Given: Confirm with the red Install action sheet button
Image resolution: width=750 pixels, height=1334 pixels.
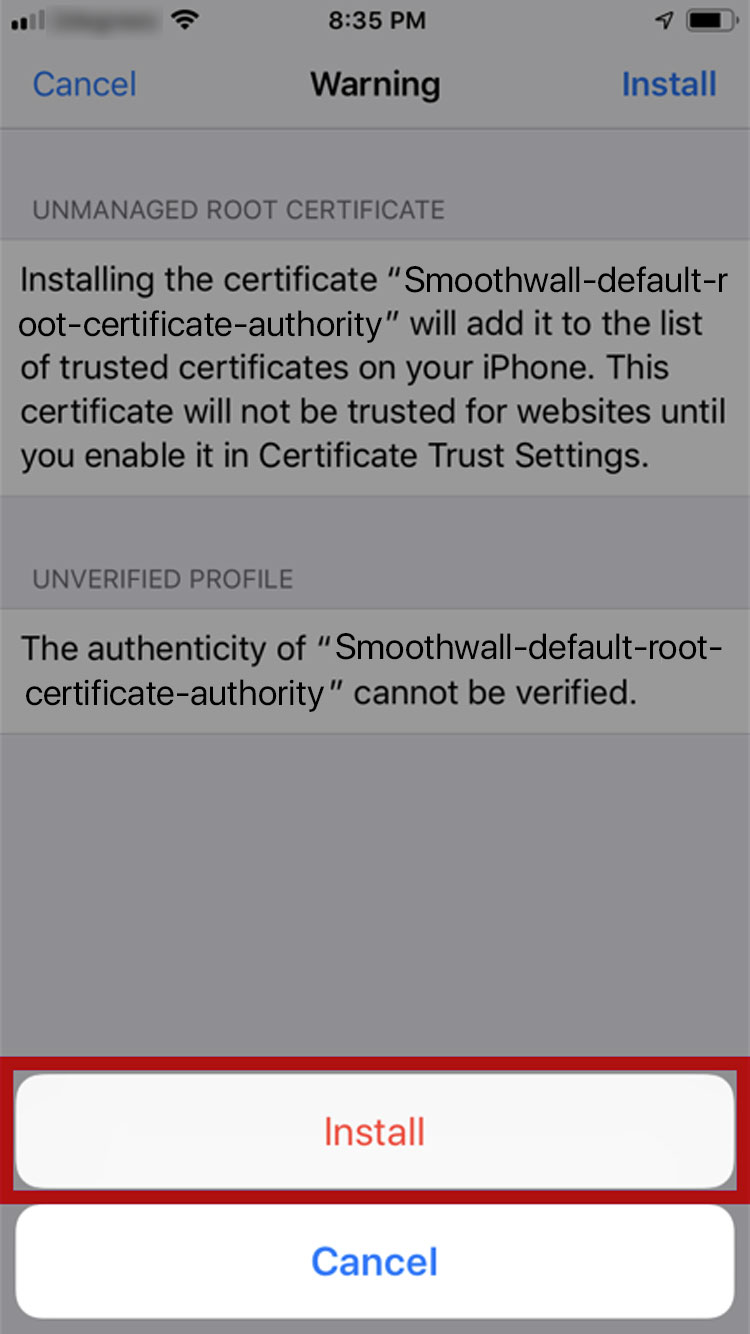Looking at the screenshot, I should click(375, 1131).
